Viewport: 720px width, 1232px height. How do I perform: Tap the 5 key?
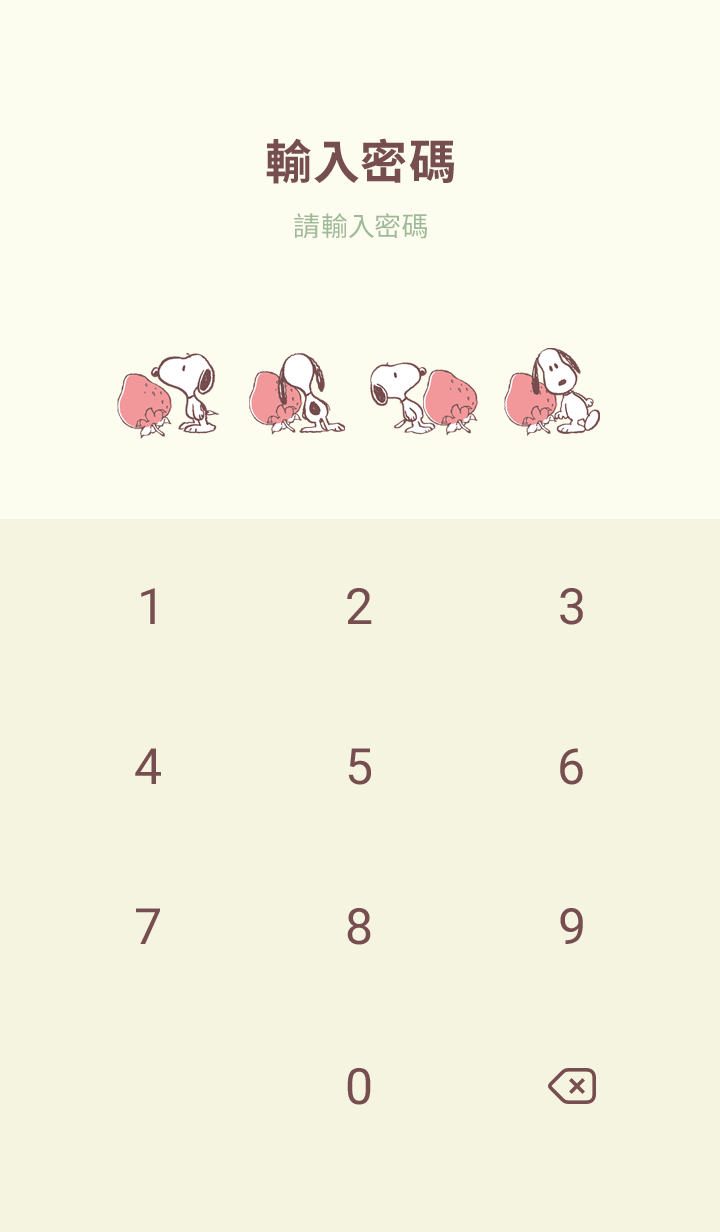(x=359, y=767)
